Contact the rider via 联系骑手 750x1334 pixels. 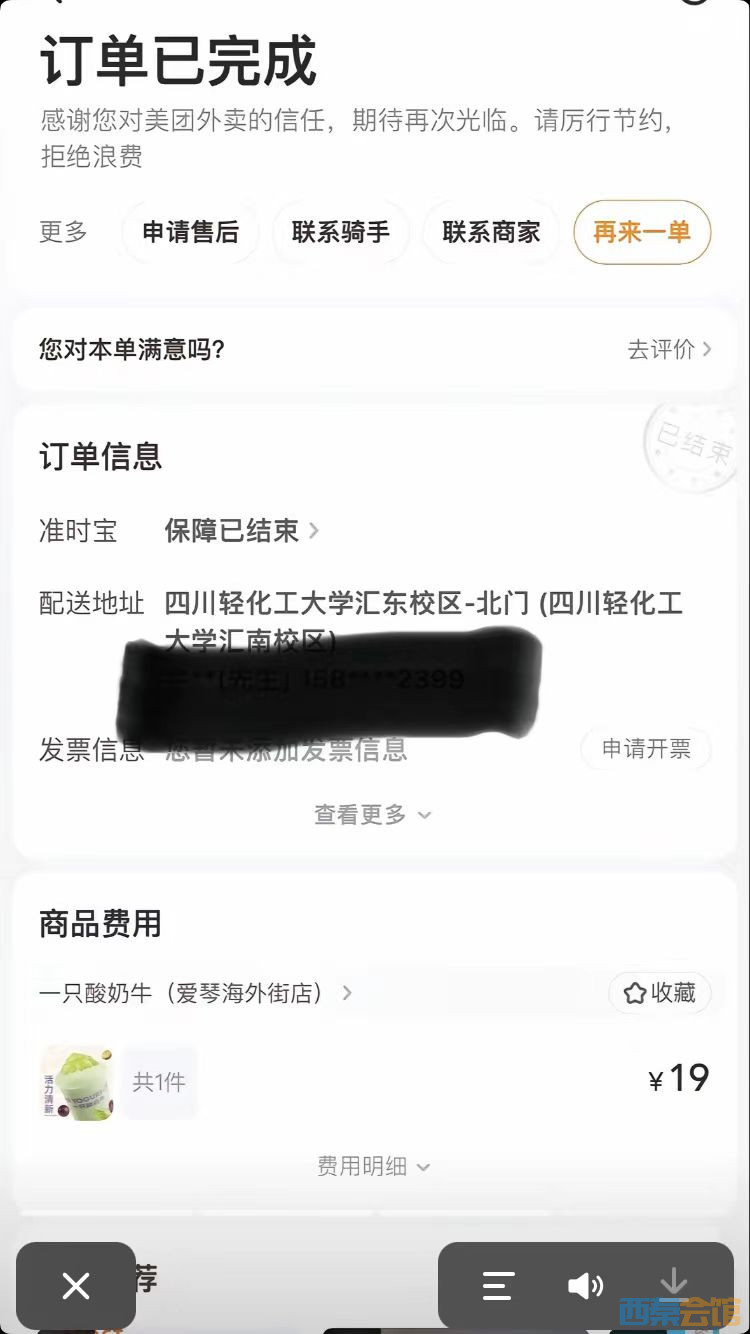click(x=340, y=232)
